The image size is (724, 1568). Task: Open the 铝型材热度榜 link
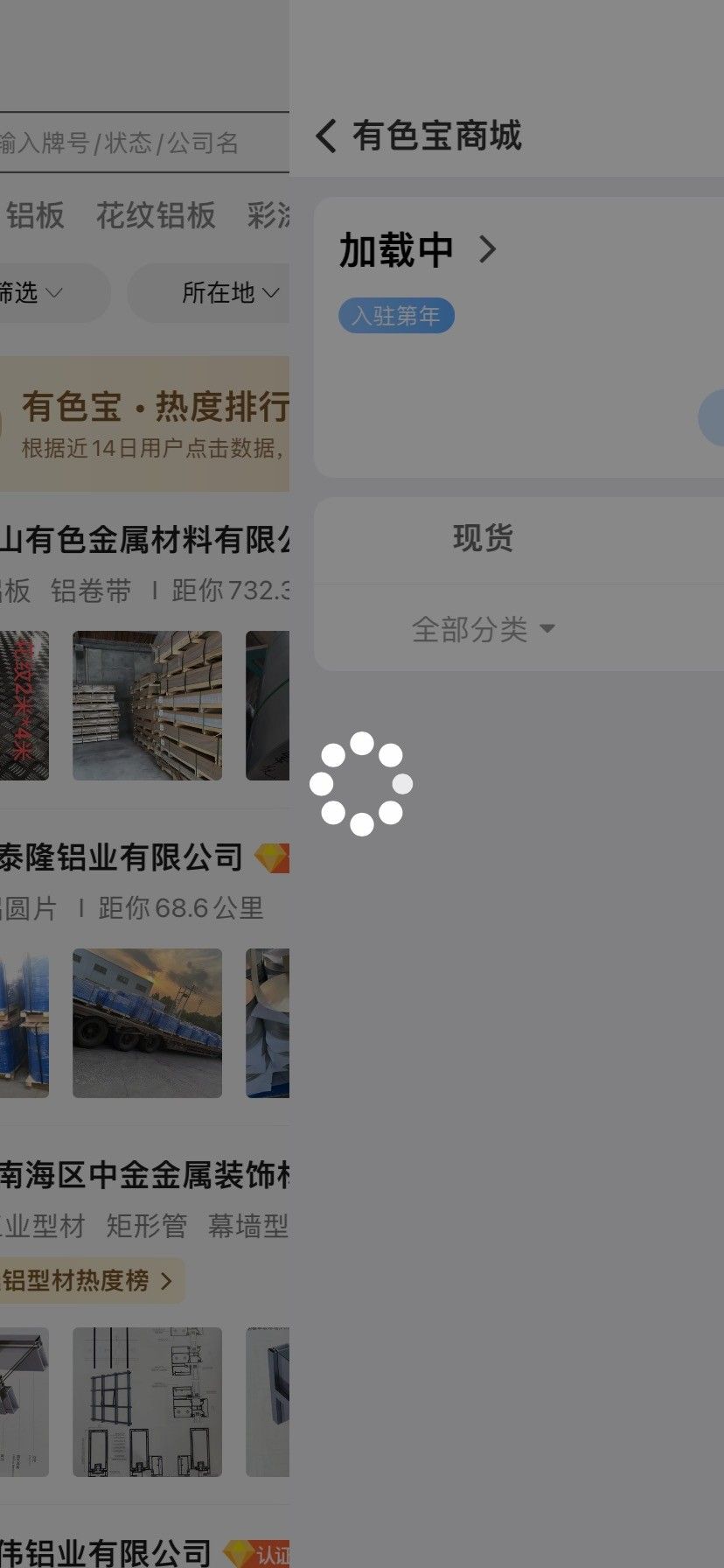coord(87,1281)
